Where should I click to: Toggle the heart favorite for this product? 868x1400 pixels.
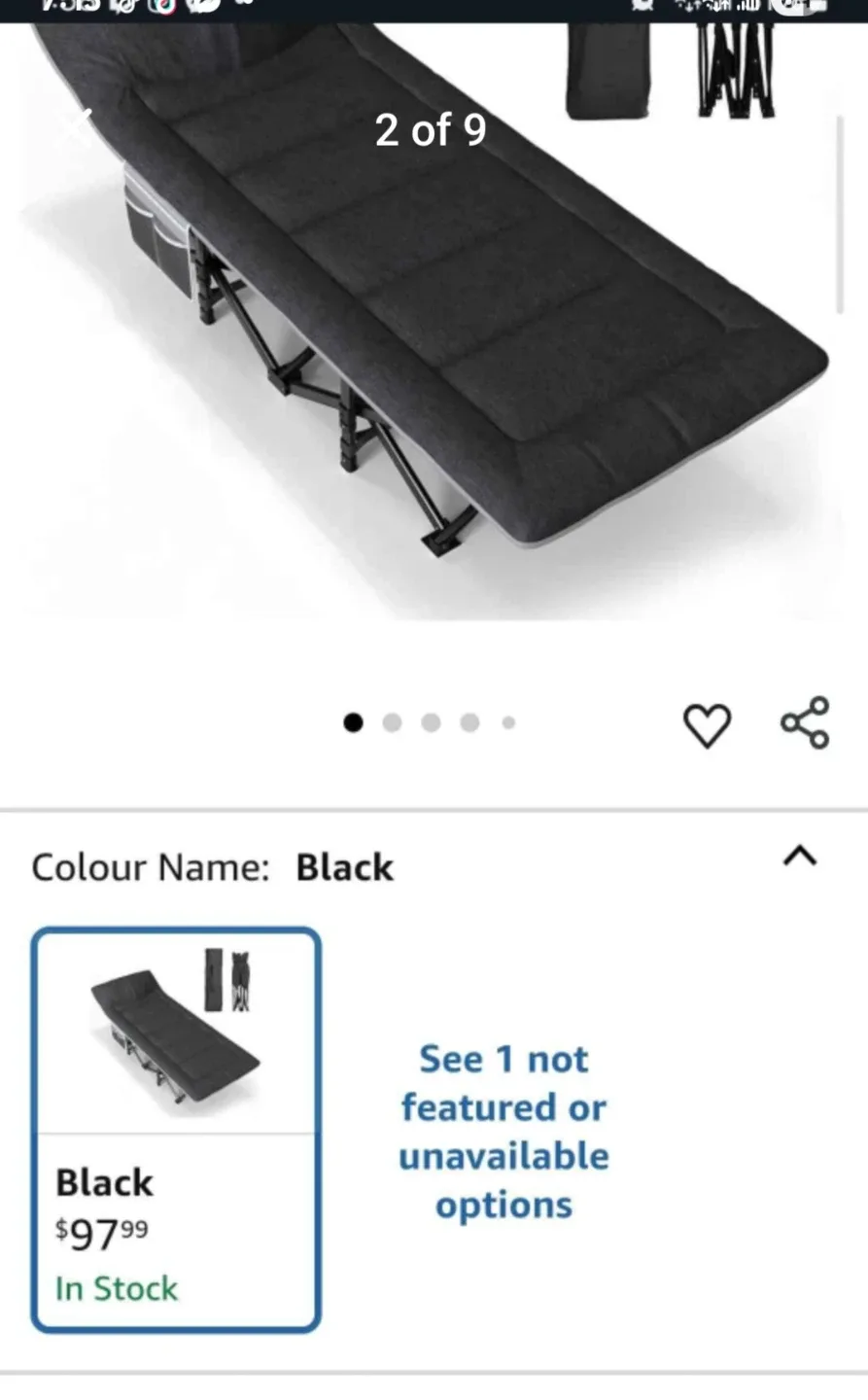pyautogui.click(x=709, y=722)
